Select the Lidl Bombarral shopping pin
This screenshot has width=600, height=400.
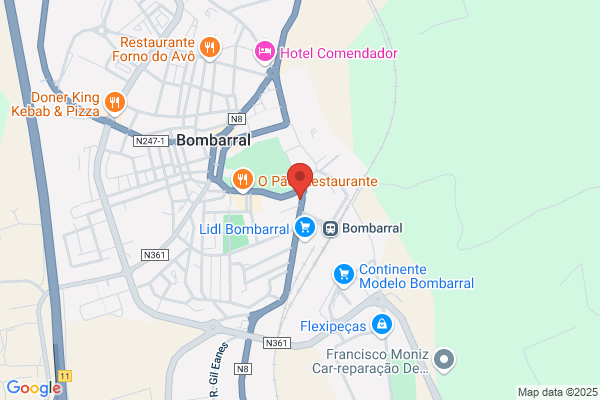pyautogui.click(x=305, y=229)
